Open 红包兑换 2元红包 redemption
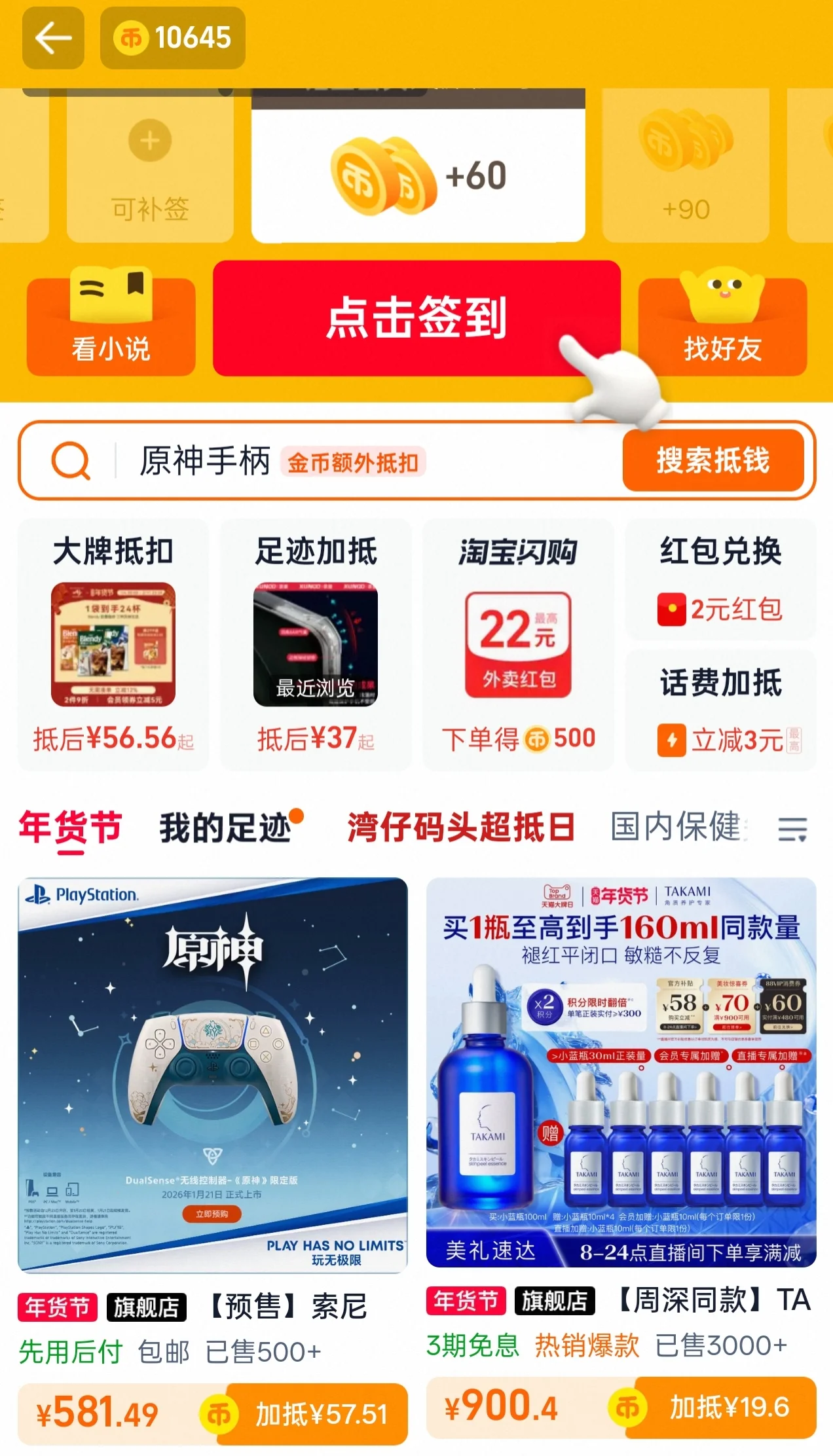This screenshot has width=833, height=1456. (x=720, y=580)
